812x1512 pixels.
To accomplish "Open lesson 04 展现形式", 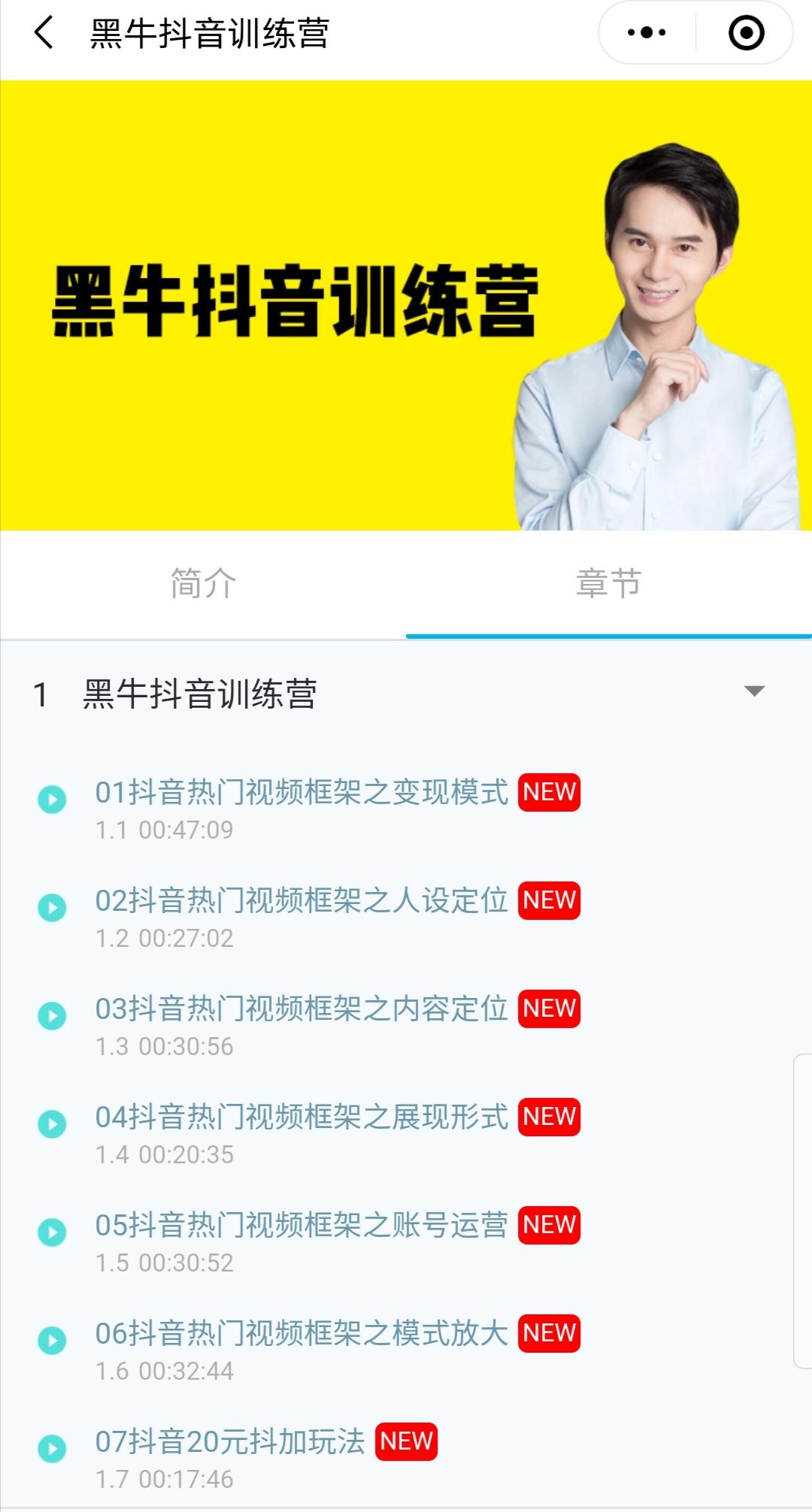I will click(301, 1117).
